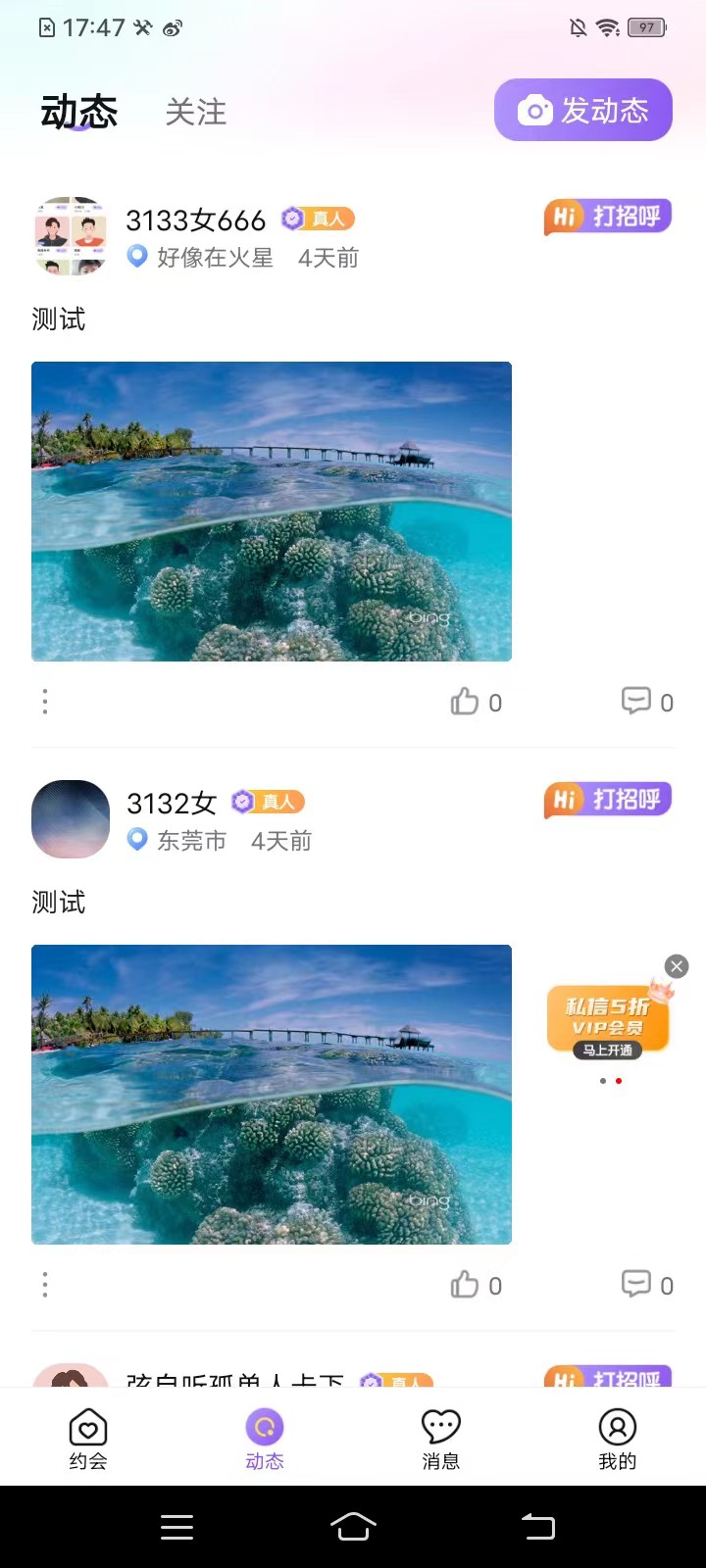Image resolution: width=706 pixels, height=1568 pixels.
Task: Dismiss the VIP会员 promo banner
Action: coord(677,966)
